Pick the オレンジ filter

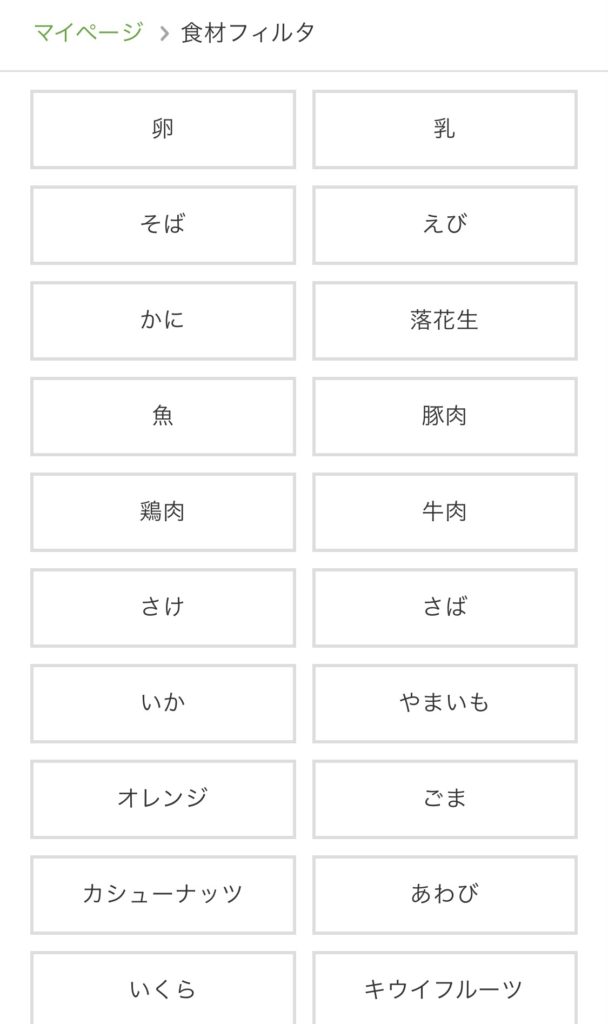point(163,799)
